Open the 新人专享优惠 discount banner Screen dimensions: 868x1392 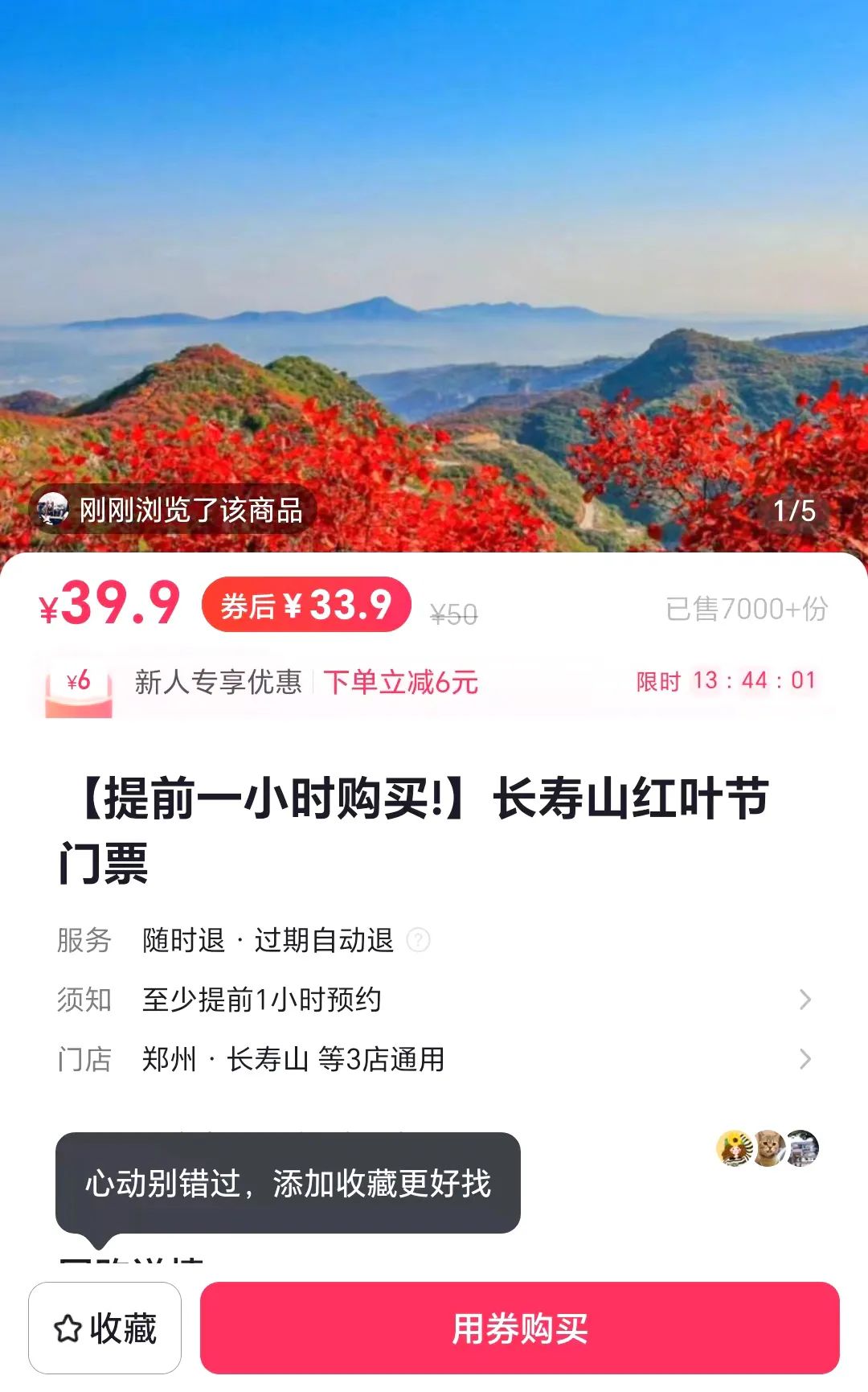[434, 682]
